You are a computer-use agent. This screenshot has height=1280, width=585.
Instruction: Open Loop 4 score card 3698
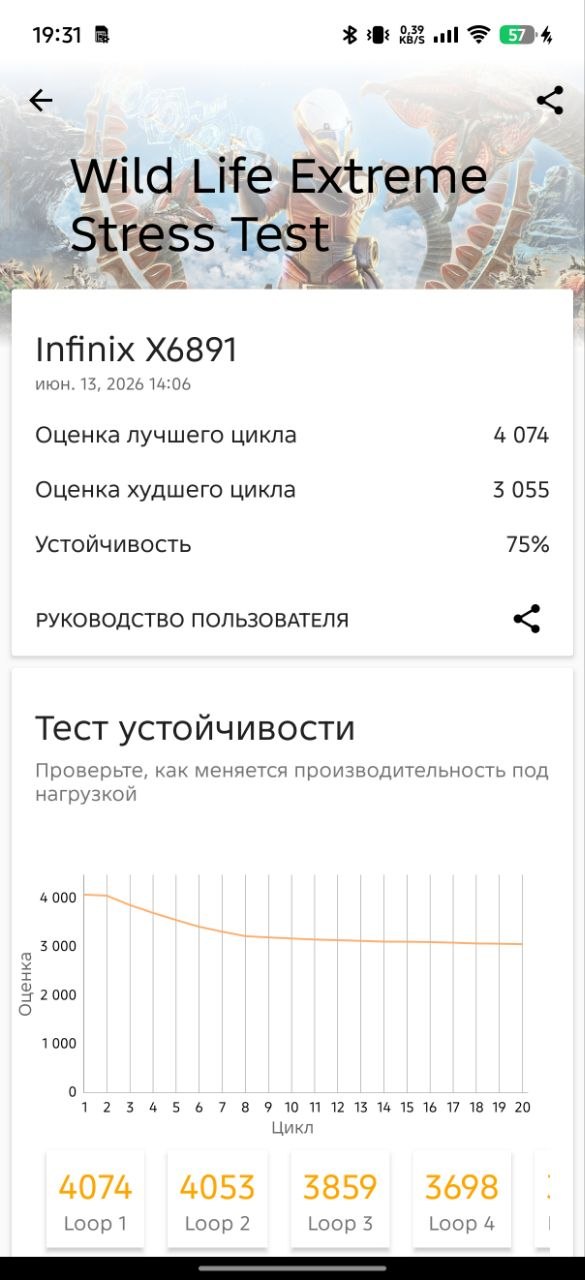(x=462, y=1200)
